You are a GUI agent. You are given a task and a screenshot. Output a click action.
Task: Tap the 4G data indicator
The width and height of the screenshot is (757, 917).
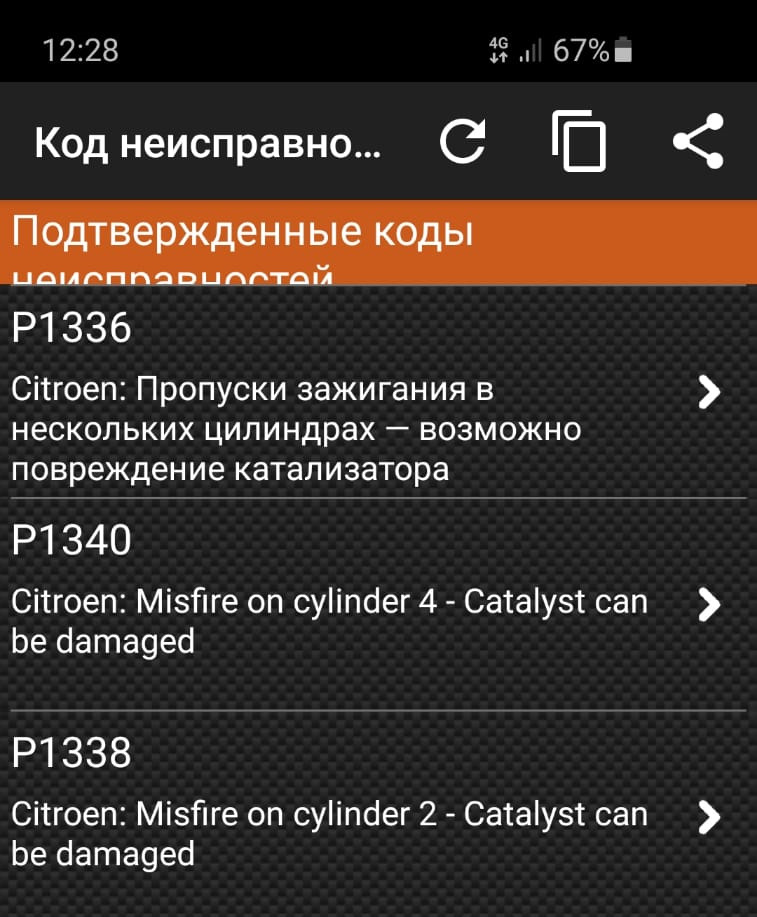[x=498, y=48]
